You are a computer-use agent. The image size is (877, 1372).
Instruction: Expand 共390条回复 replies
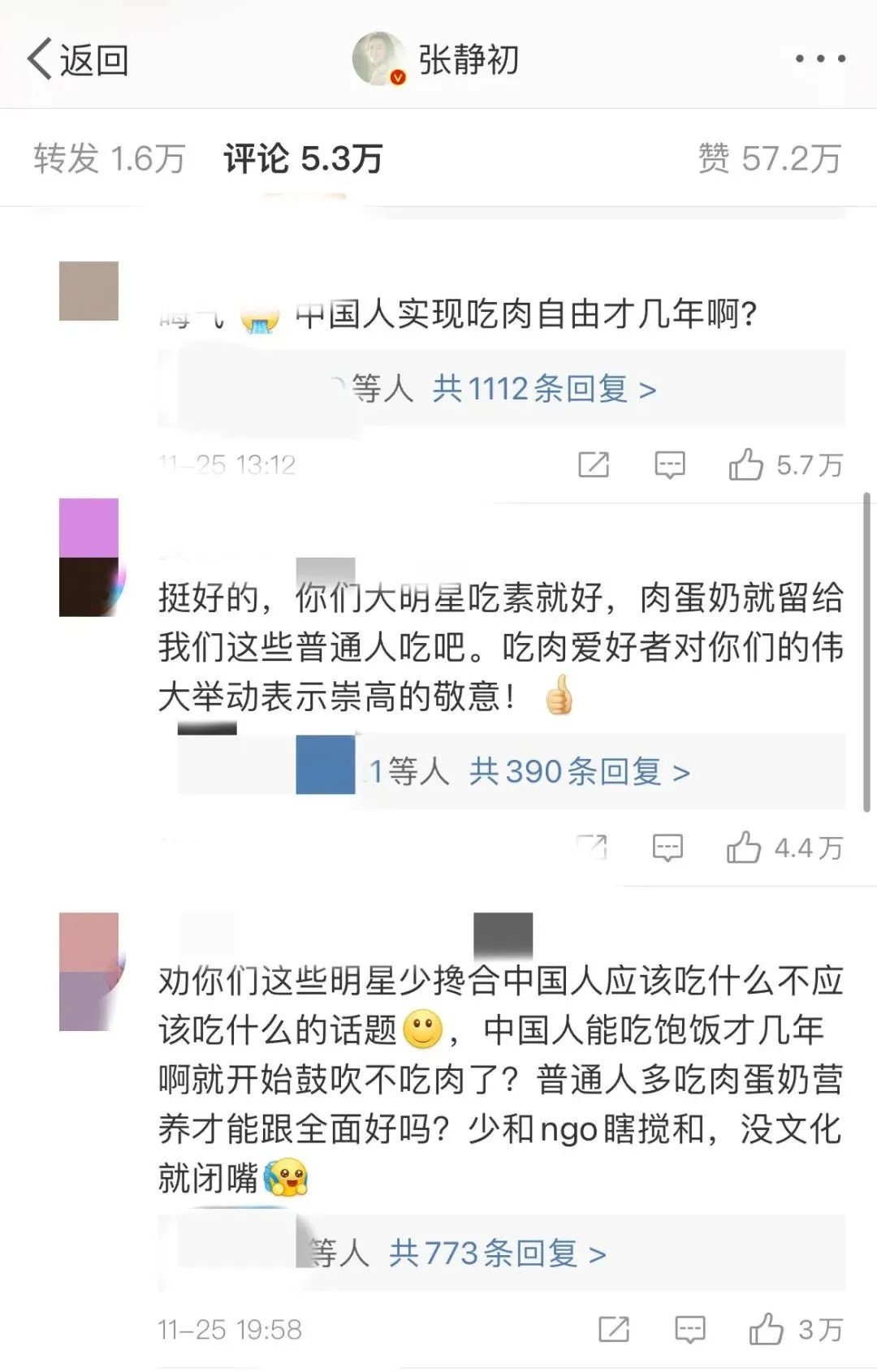click(x=579, y=771)
